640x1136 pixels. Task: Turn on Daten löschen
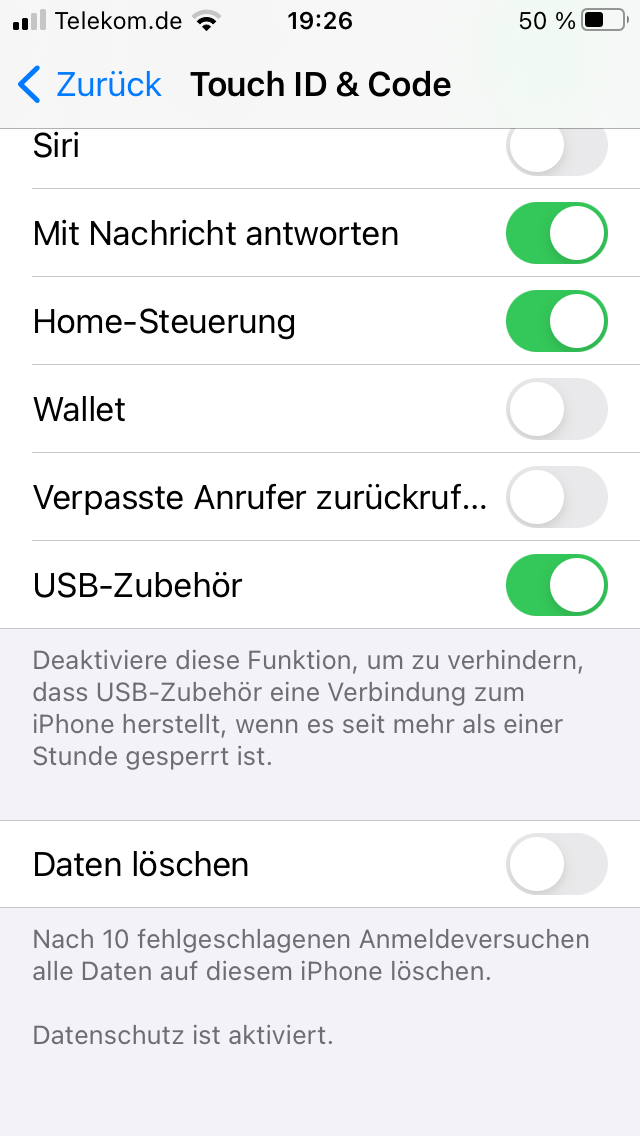(x=557, y=864)
